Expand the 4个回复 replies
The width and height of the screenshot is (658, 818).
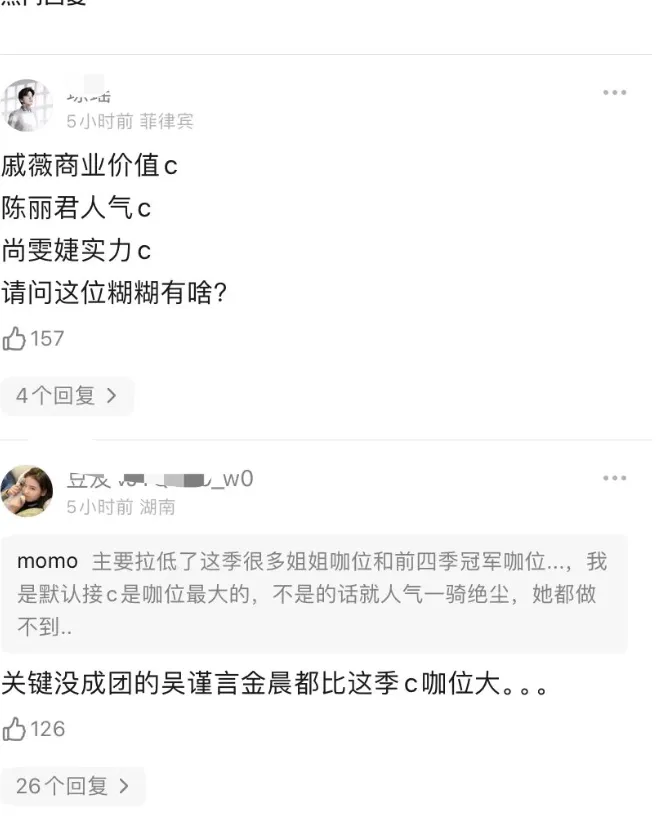point(66,396)
